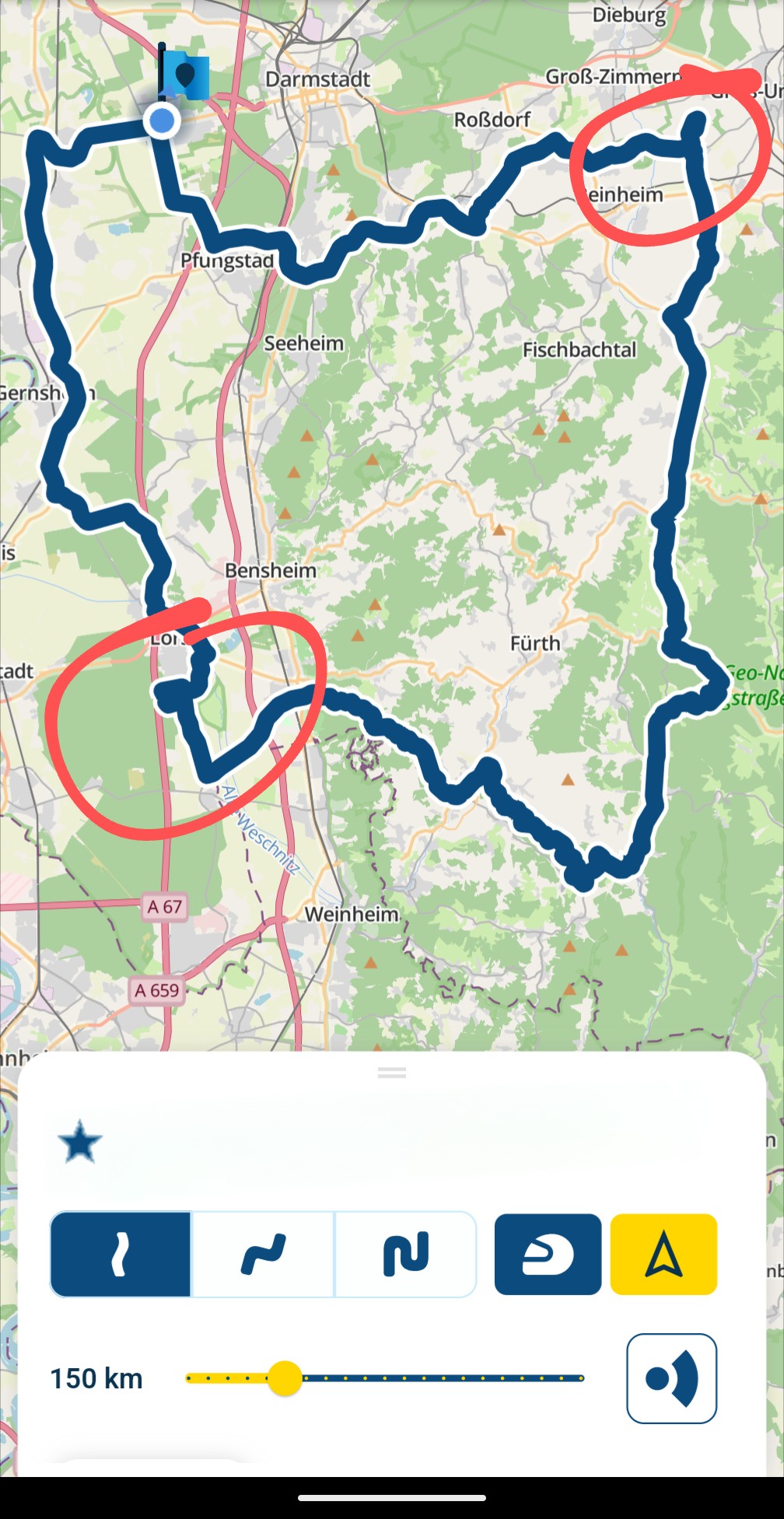Tap the bottom sheet drag handle
Image resolution: width=784 pixels, height=1519 pixels.
tap(392, 1073)
